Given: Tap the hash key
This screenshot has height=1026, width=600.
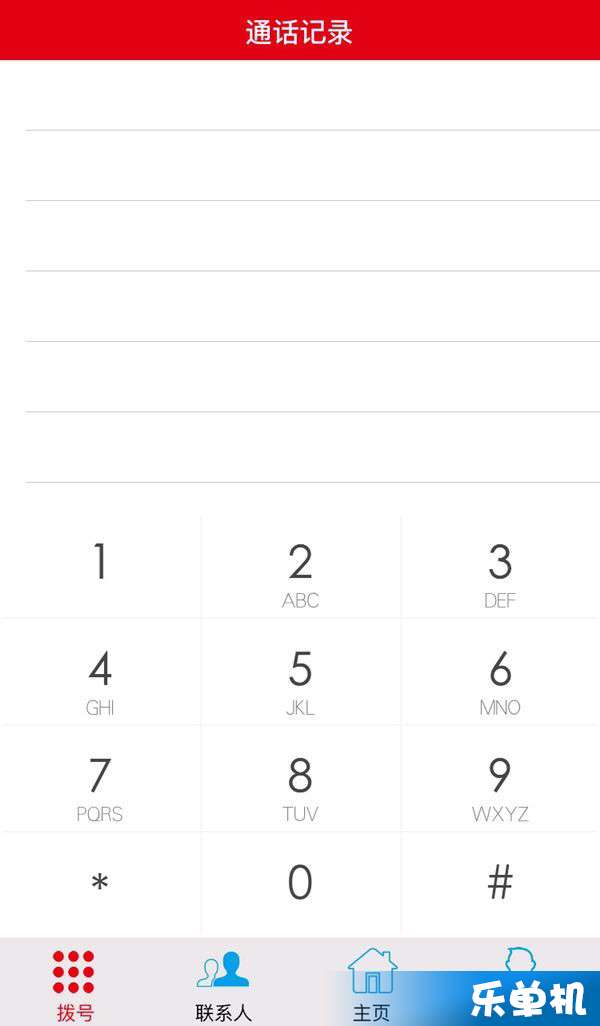Looking at the screenshot, I should coord(500,883).
